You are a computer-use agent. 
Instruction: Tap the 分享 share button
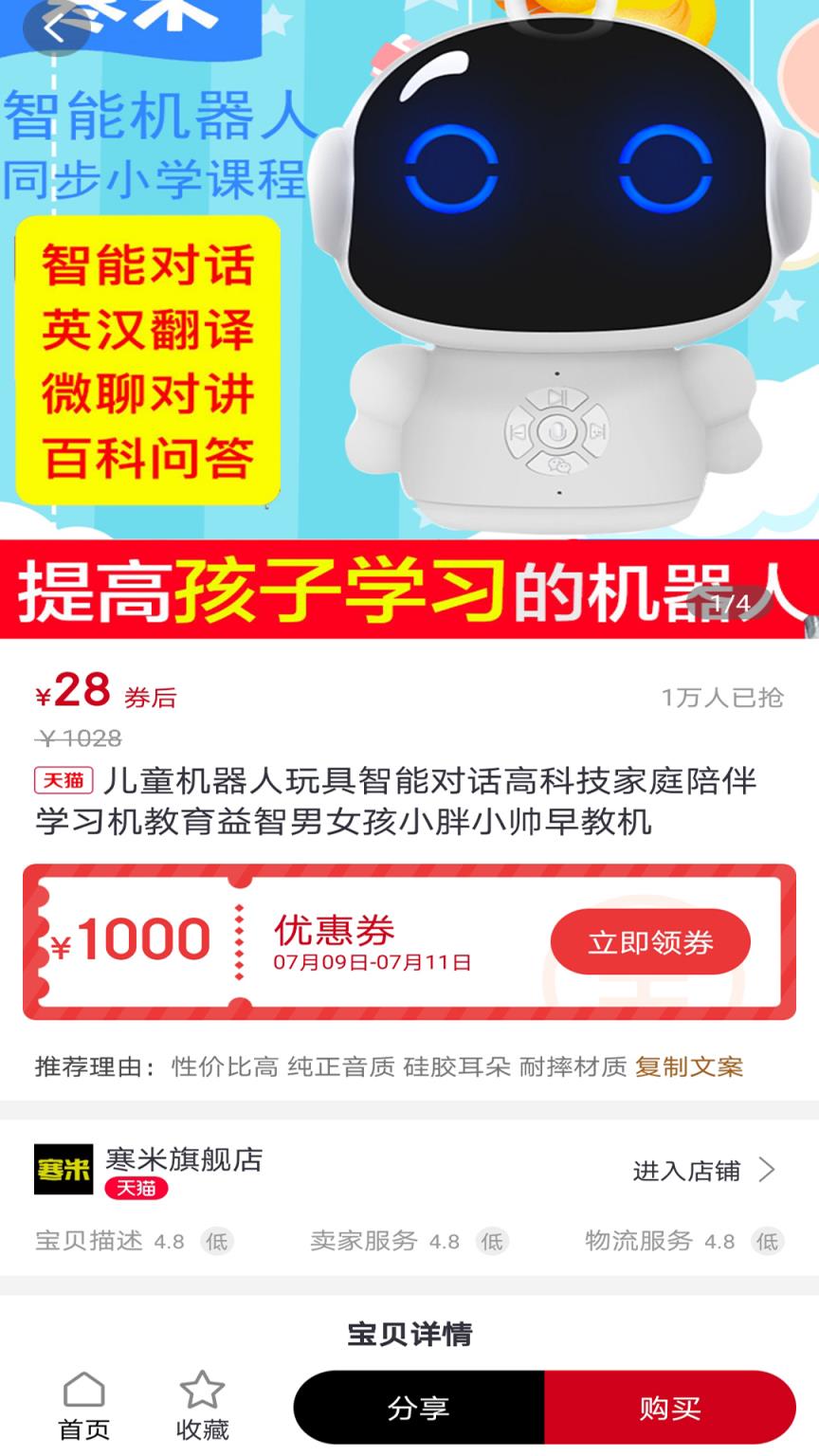[420, 1410]
